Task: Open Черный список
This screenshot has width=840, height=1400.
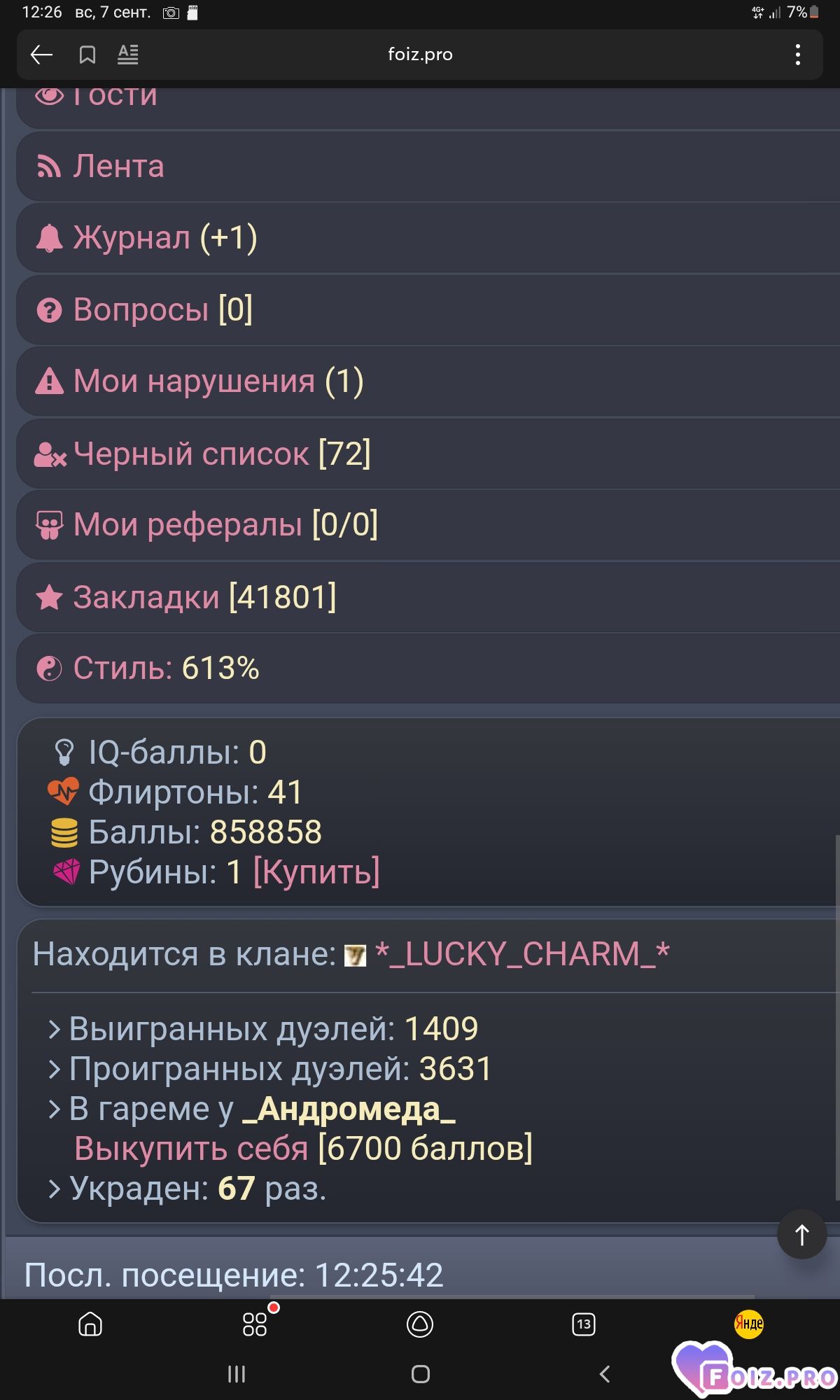Action: [428, 454]
